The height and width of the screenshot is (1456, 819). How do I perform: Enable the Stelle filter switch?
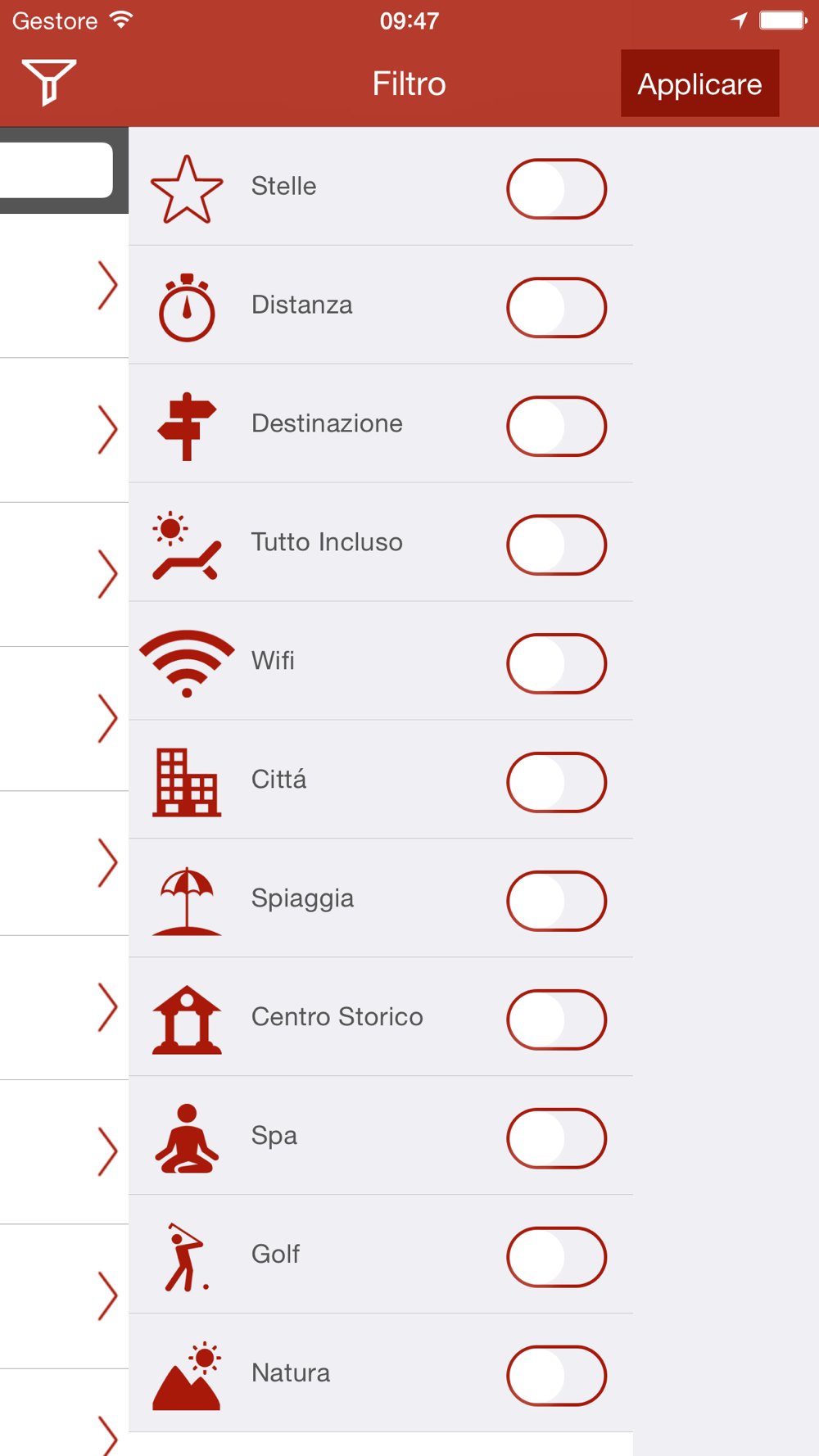pos(556,189)
